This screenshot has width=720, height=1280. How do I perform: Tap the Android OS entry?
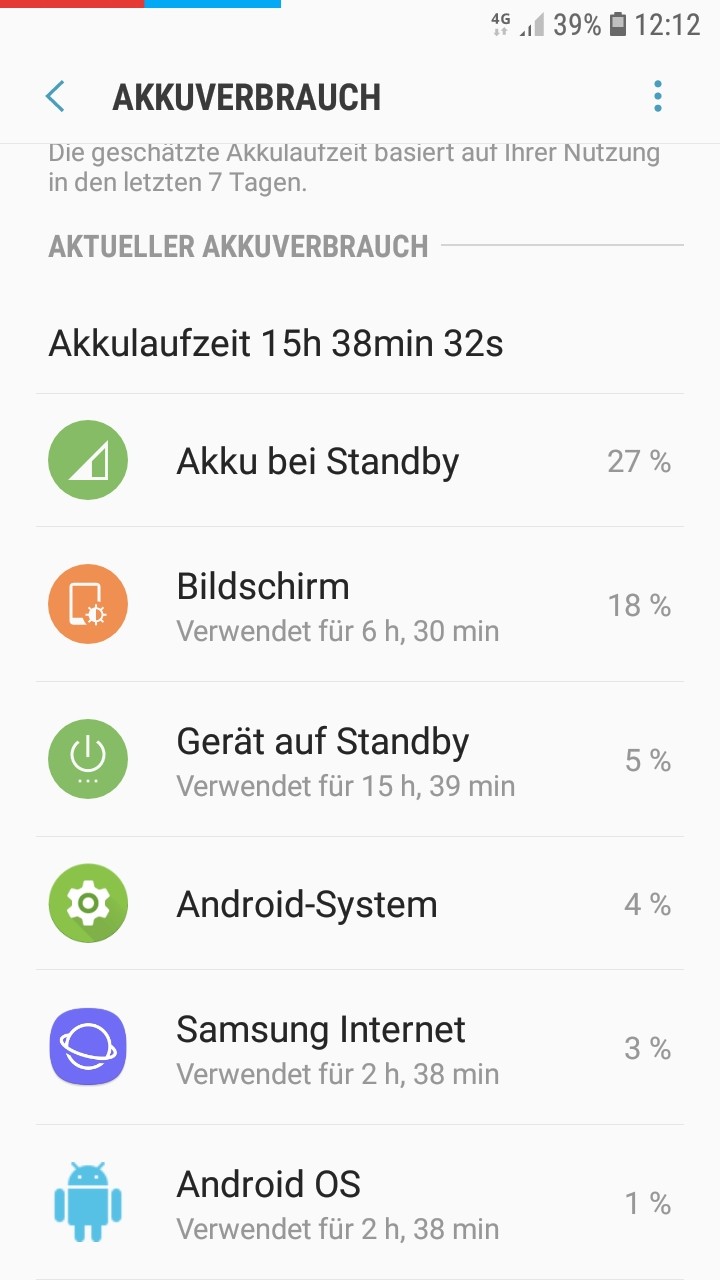(360, 1203)
